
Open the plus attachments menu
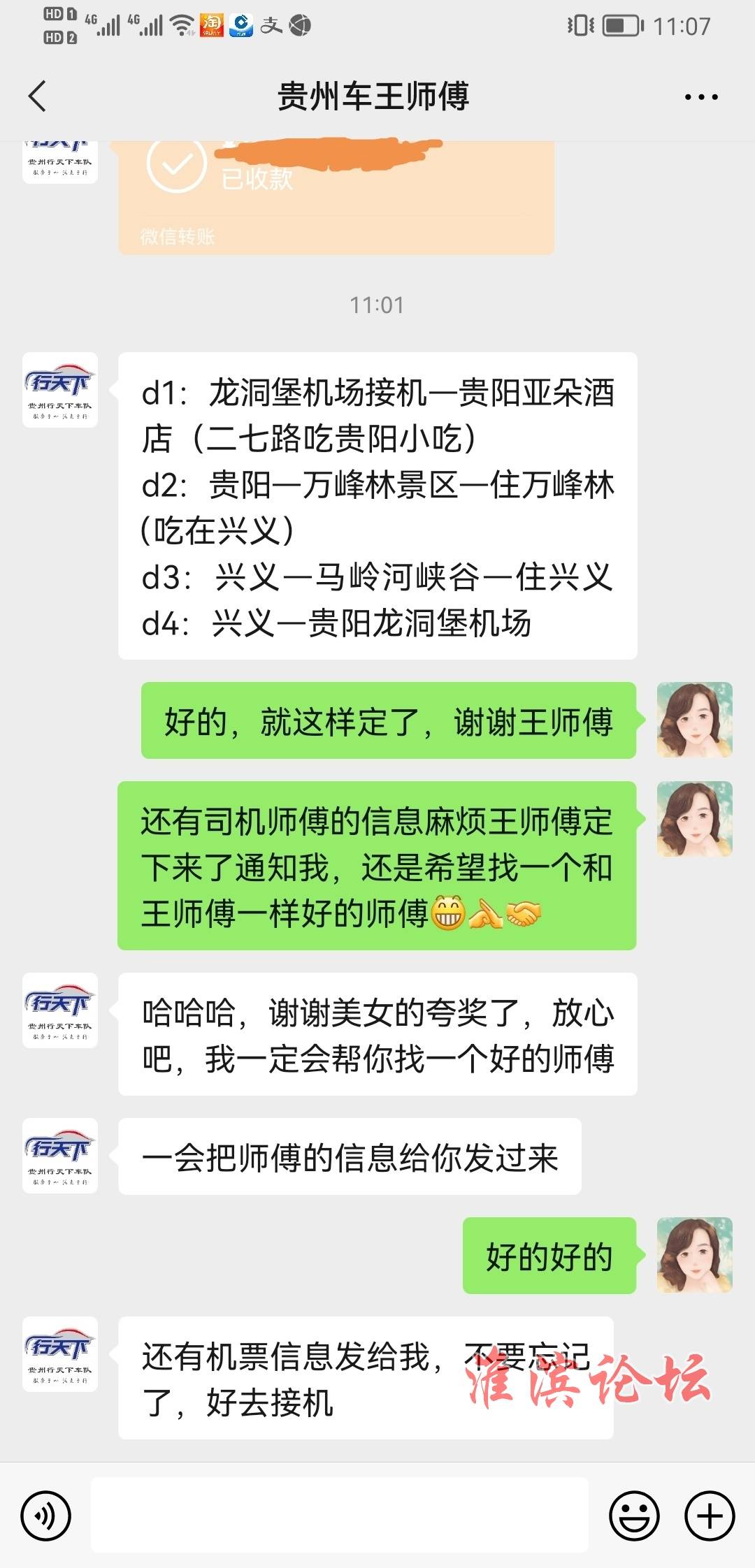710,1516
